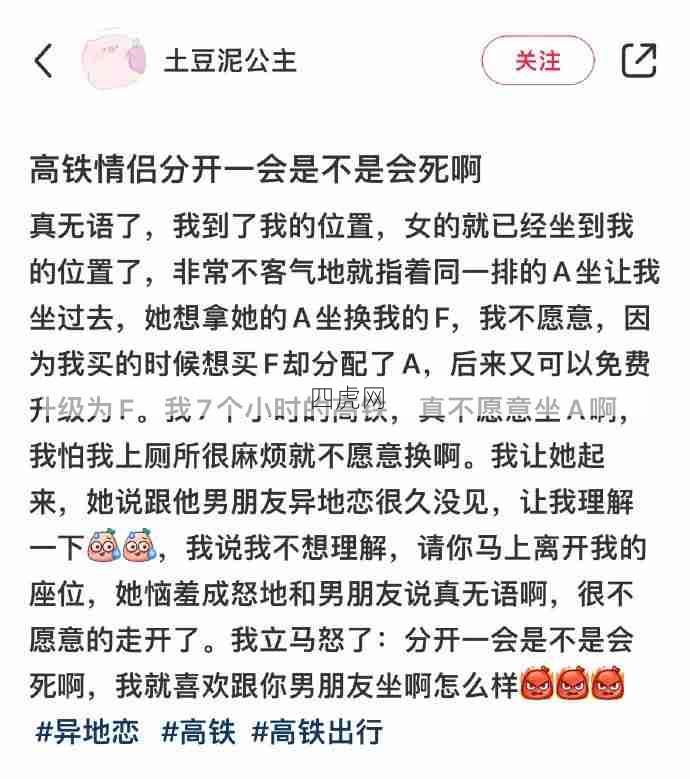
Task: Share this post
Action: click(639, 60)
